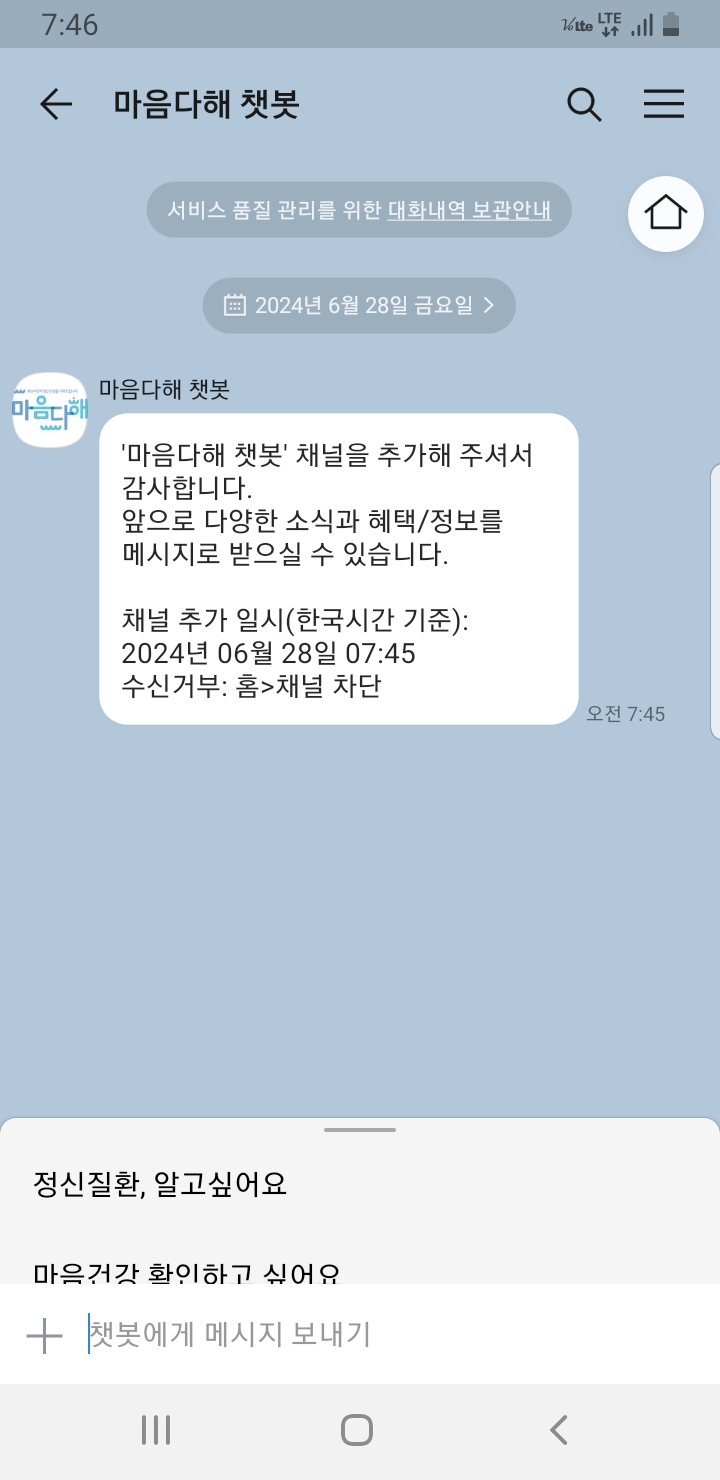Open the recent apps view

click(156, 1430)
